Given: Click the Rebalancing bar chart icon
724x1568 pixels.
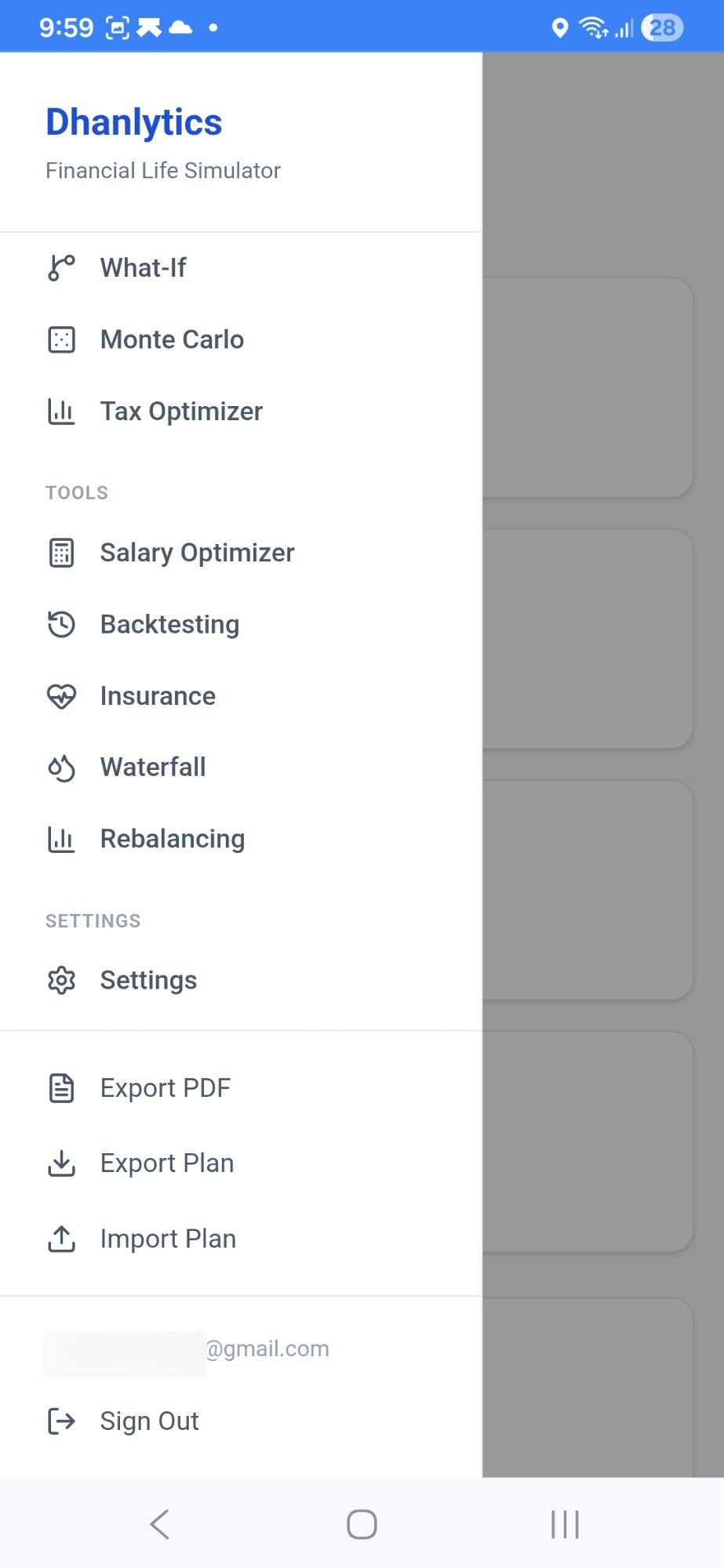Looking at the screenshot, I should click(x=61, y=838).
